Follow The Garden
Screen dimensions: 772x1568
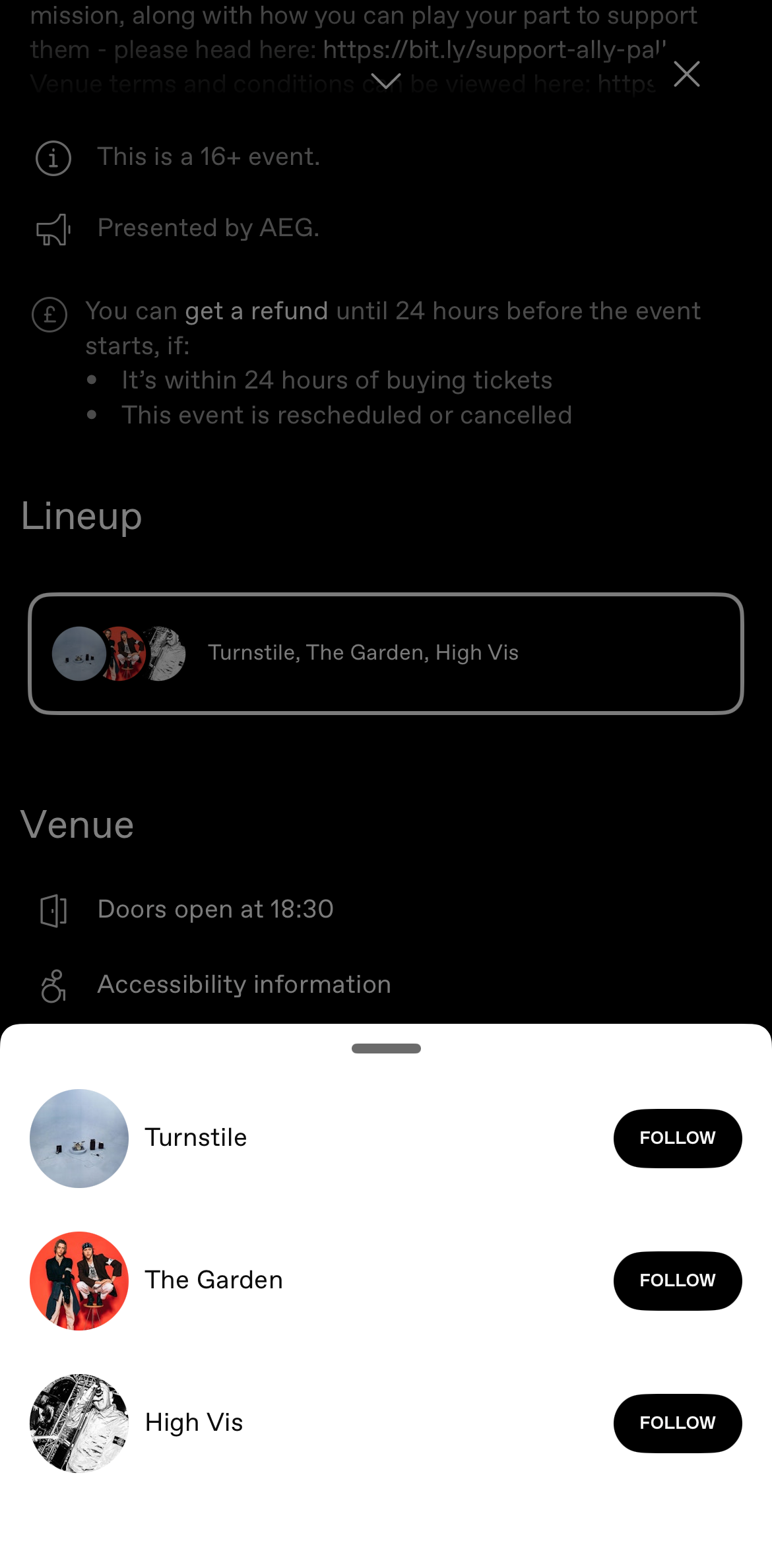678,1280
